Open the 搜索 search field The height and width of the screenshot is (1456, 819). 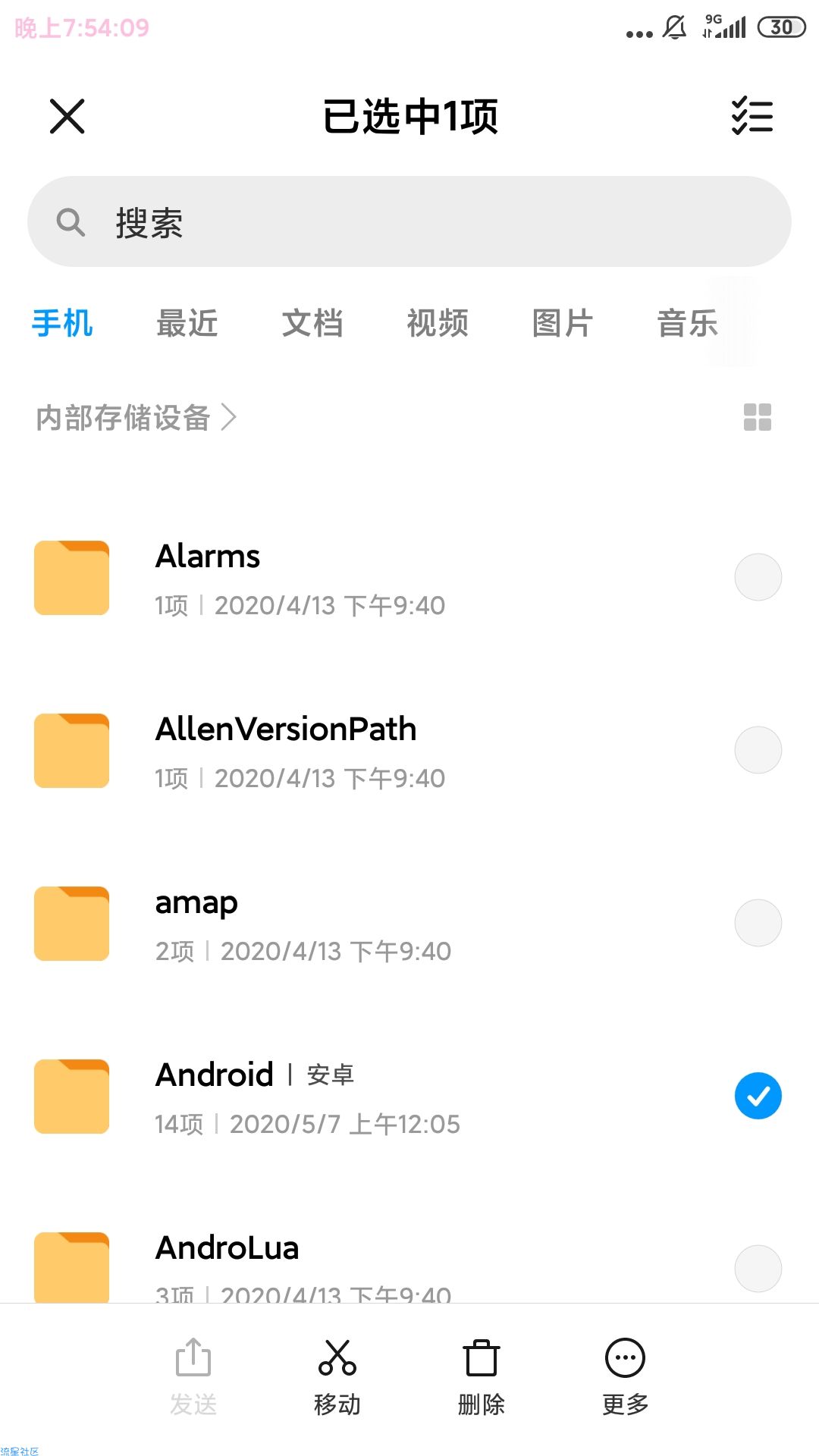tap(409, 222)
